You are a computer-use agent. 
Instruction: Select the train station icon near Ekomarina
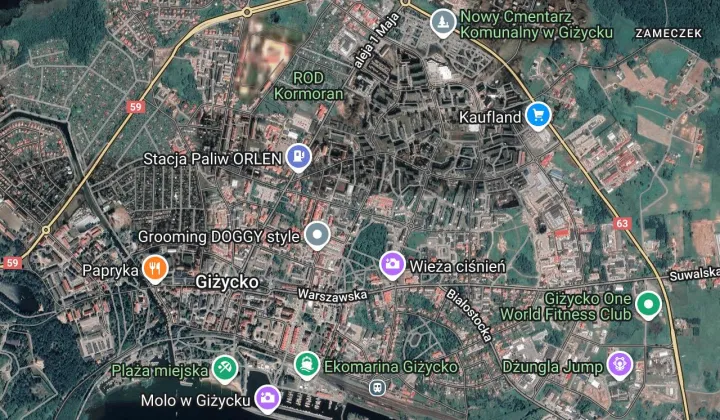pos(376,387)
